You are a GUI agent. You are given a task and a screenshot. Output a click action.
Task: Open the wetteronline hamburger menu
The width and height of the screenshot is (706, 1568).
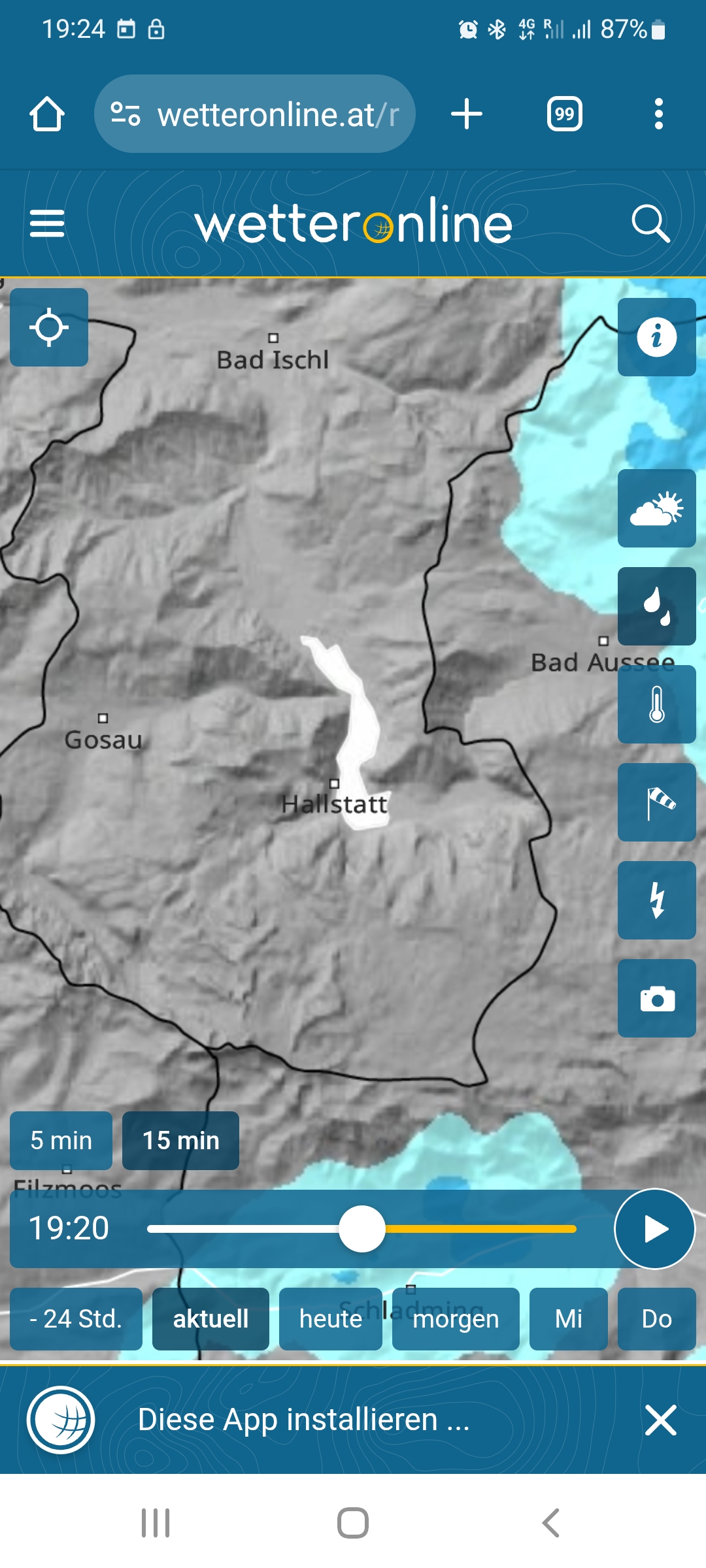[47, 223]
